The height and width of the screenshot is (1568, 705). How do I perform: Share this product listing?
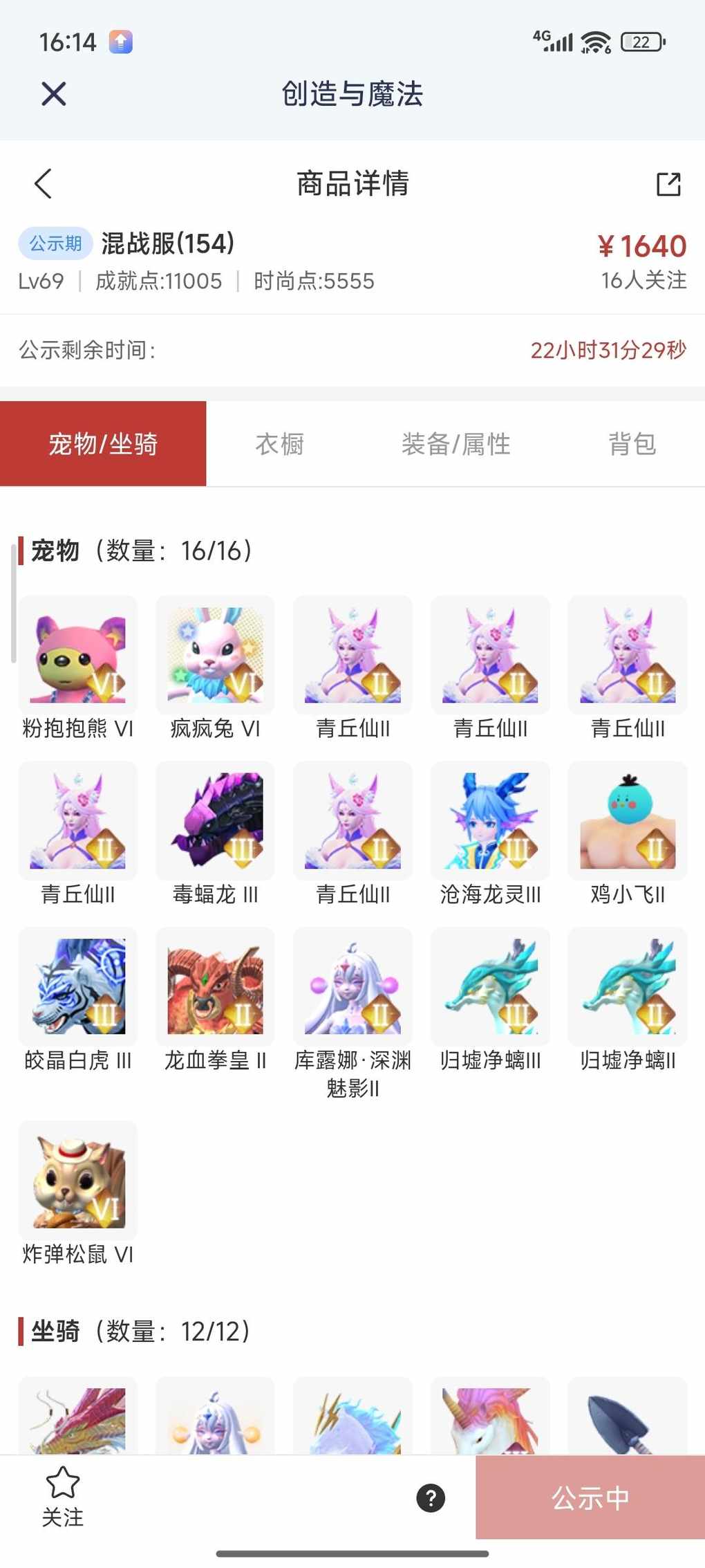click(x=668, y=184)
